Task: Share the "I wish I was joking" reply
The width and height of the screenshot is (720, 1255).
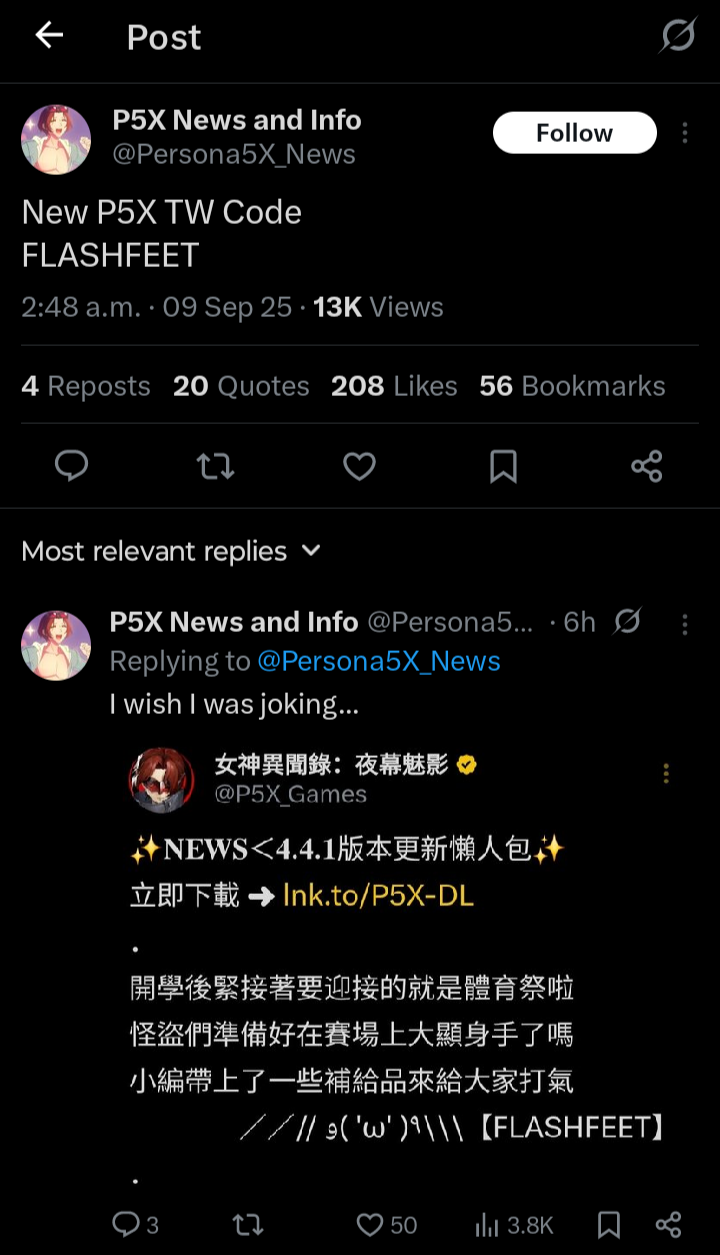Action: (668, 1224)
